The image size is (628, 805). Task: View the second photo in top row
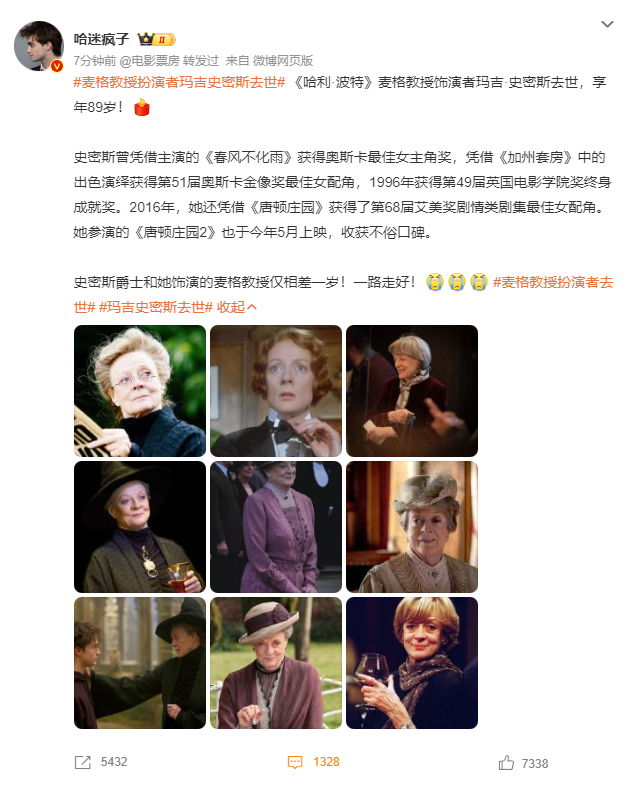click(x=276, y=391)
